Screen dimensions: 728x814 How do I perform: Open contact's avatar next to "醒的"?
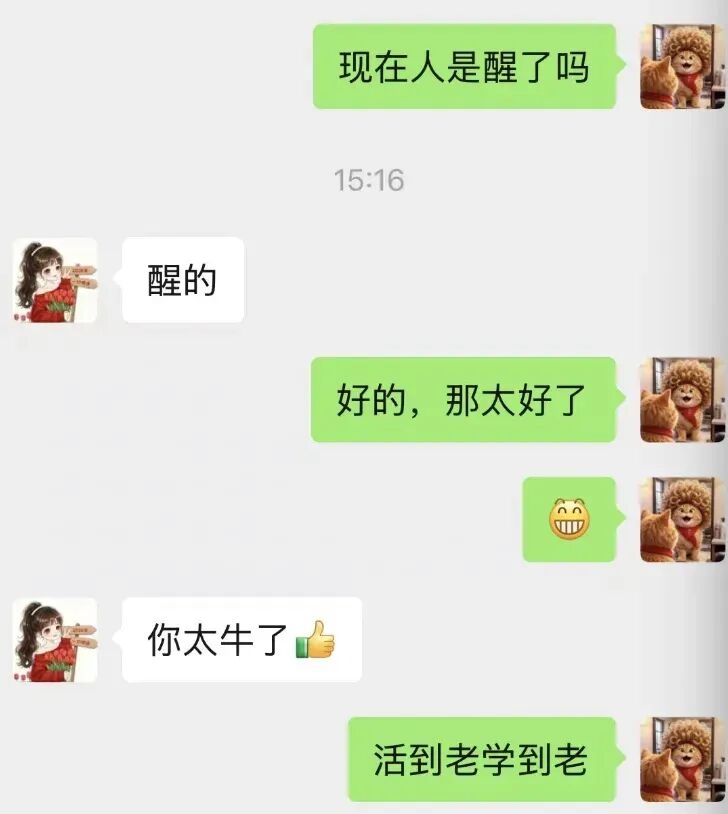[x=56, y=280]
